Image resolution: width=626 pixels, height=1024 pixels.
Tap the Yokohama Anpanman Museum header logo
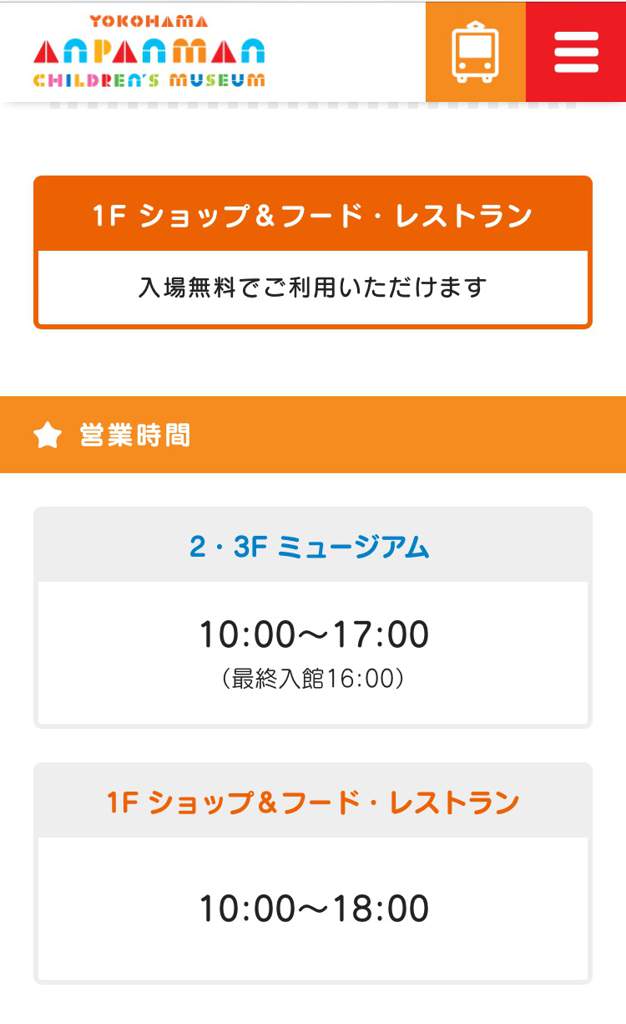click(149, 52)
